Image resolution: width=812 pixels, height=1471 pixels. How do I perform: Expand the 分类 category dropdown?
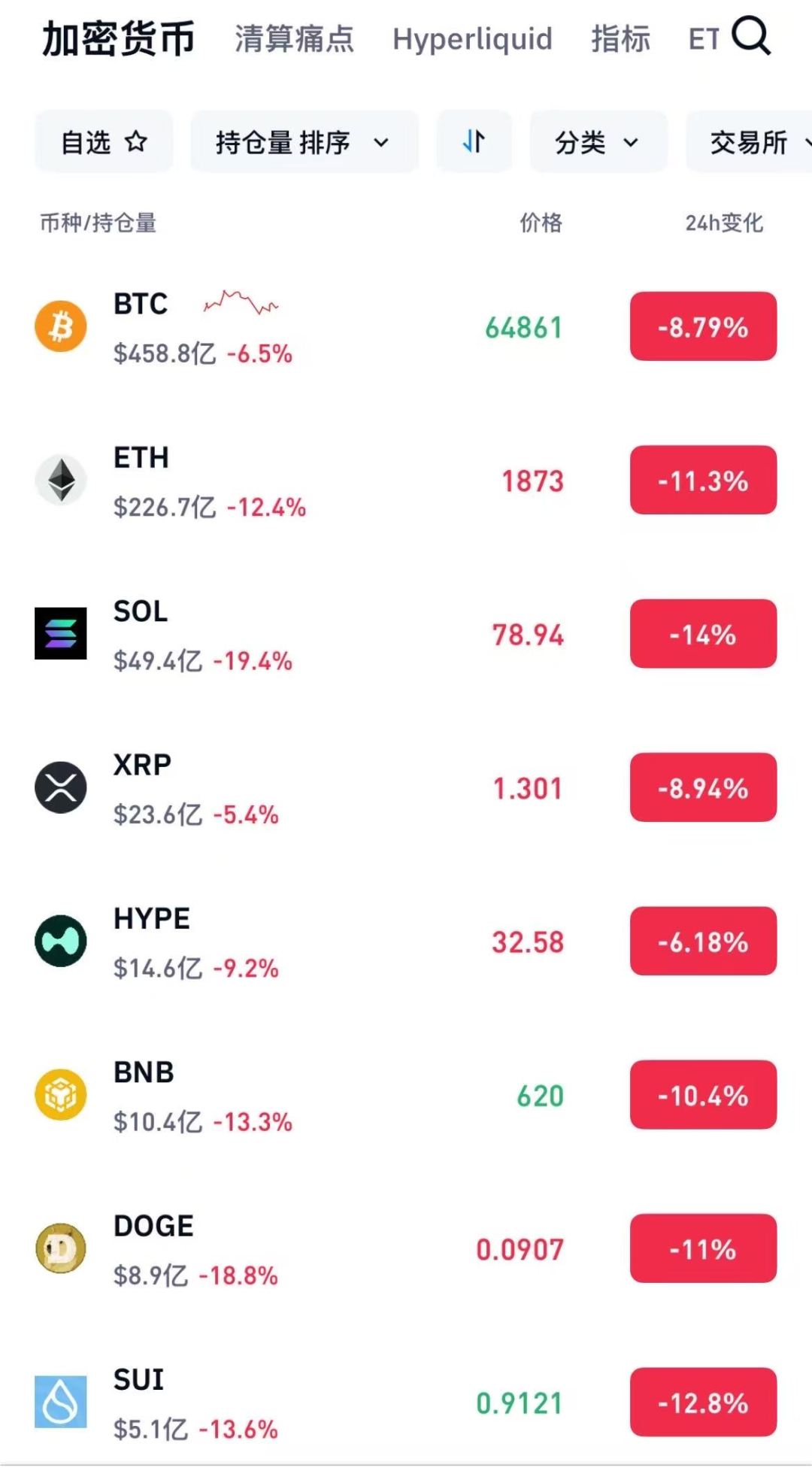(598, 141)
